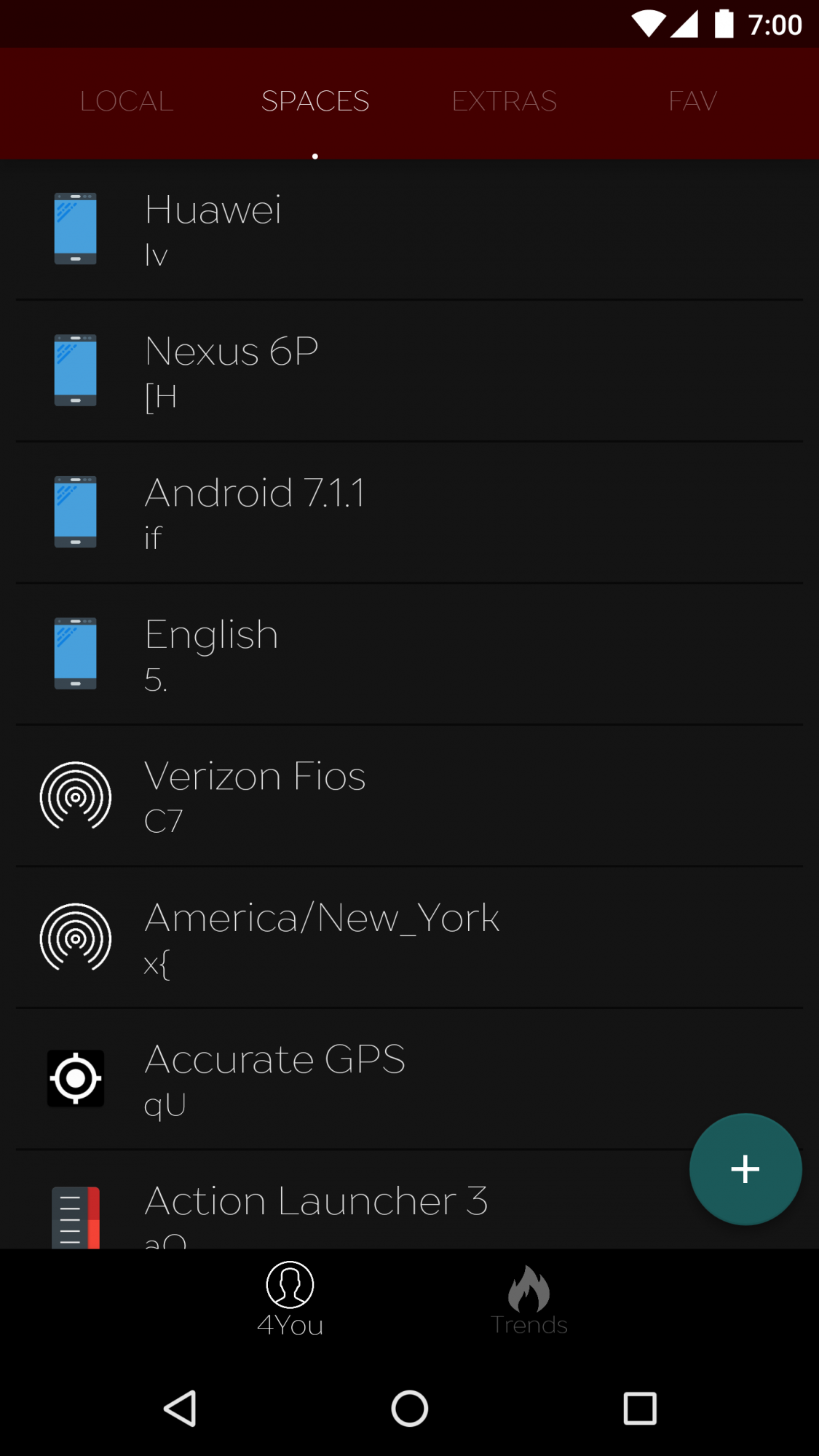Switch to the EXTRAS tab

coord(504,101)
